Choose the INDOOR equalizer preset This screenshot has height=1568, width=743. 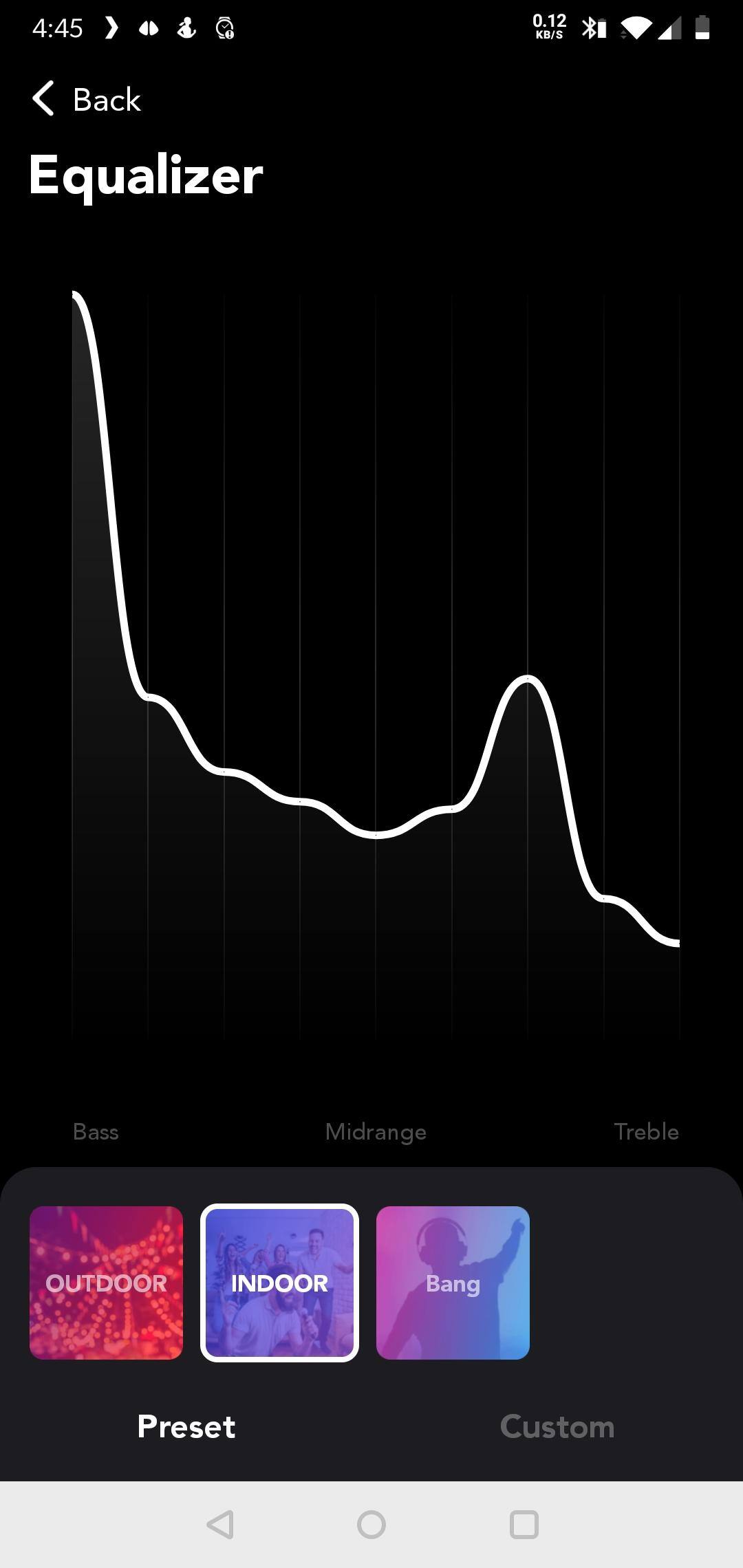279,1283
